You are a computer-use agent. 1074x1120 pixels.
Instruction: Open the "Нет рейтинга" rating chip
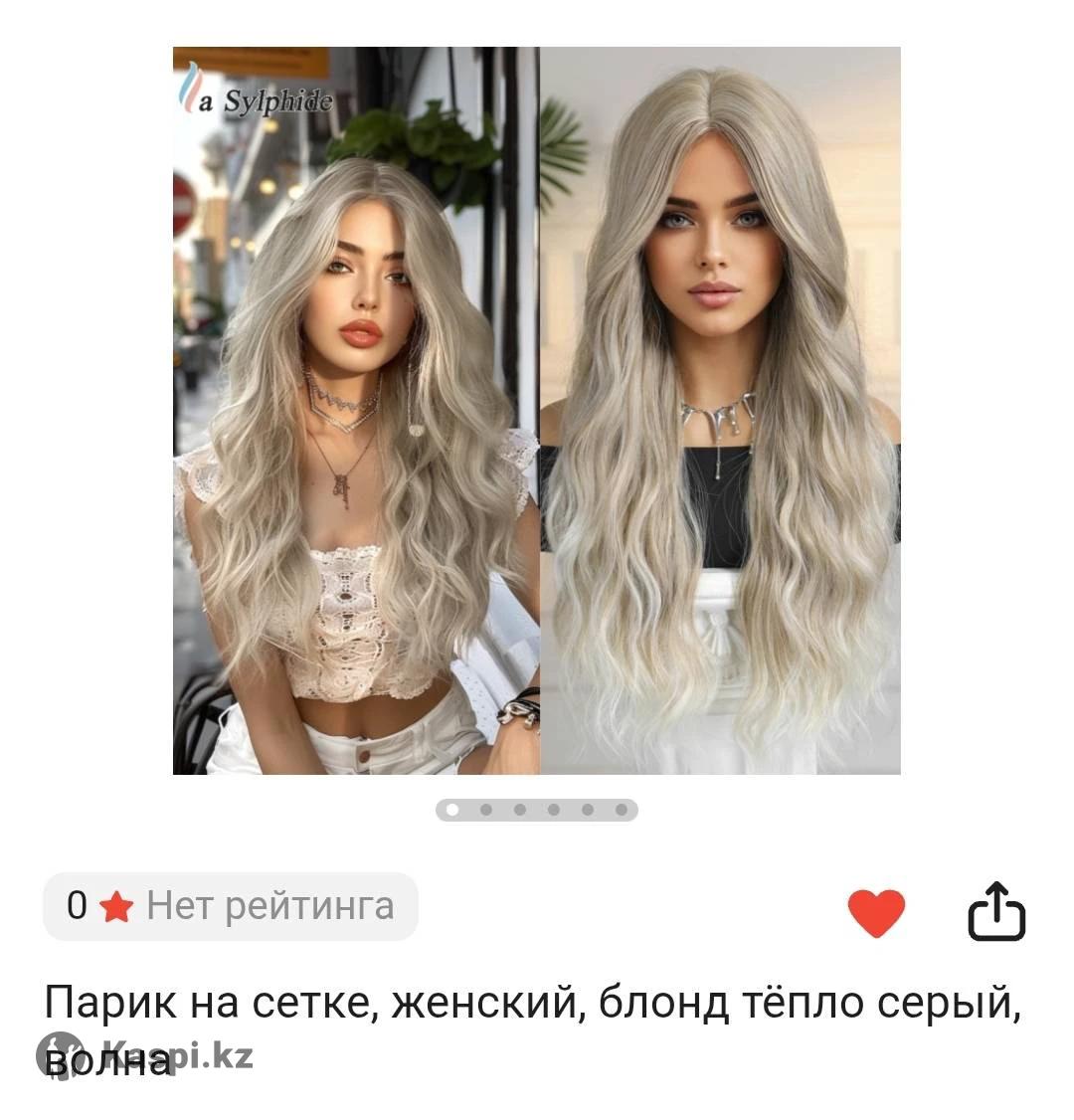[x=230, y=906]
